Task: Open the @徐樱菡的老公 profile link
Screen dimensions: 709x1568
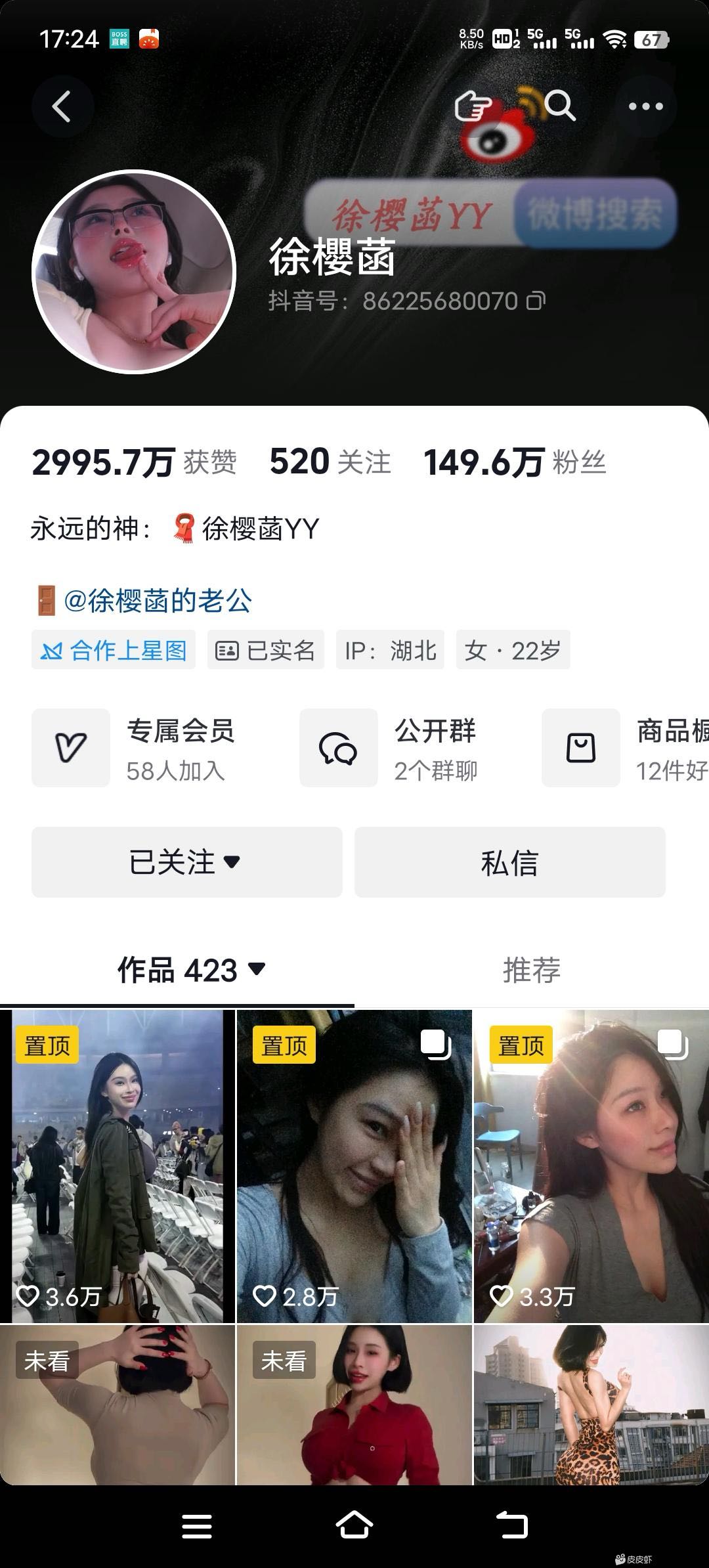Action: click(x=157, y=601)
